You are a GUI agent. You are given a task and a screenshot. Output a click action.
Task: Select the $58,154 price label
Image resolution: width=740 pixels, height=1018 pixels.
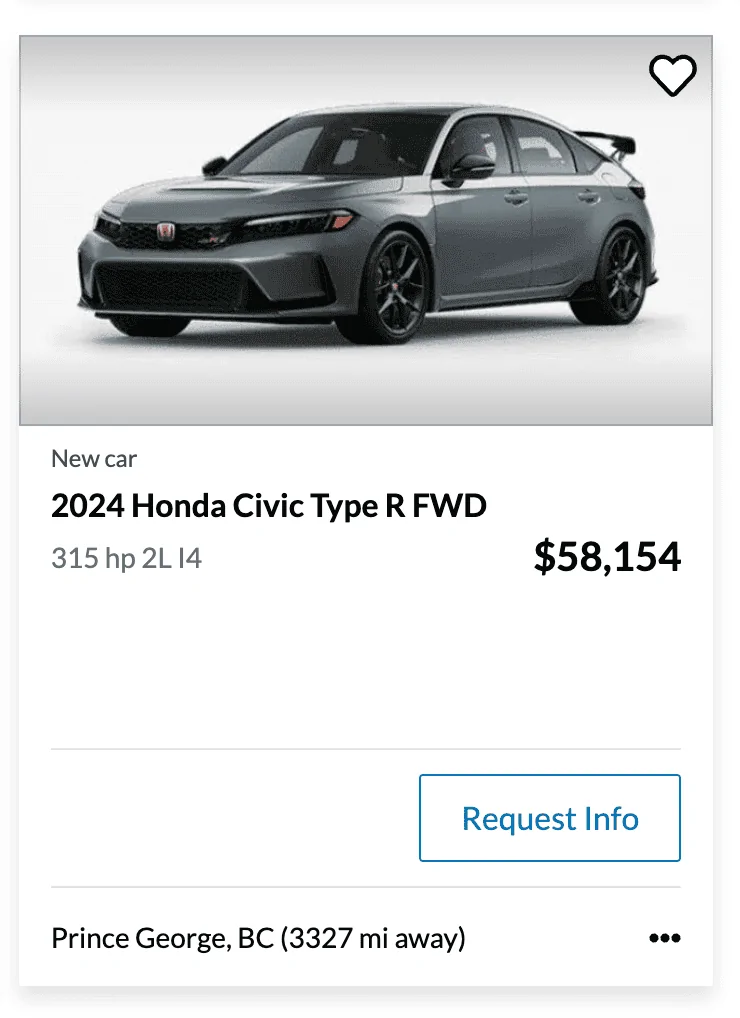(608, 557)
